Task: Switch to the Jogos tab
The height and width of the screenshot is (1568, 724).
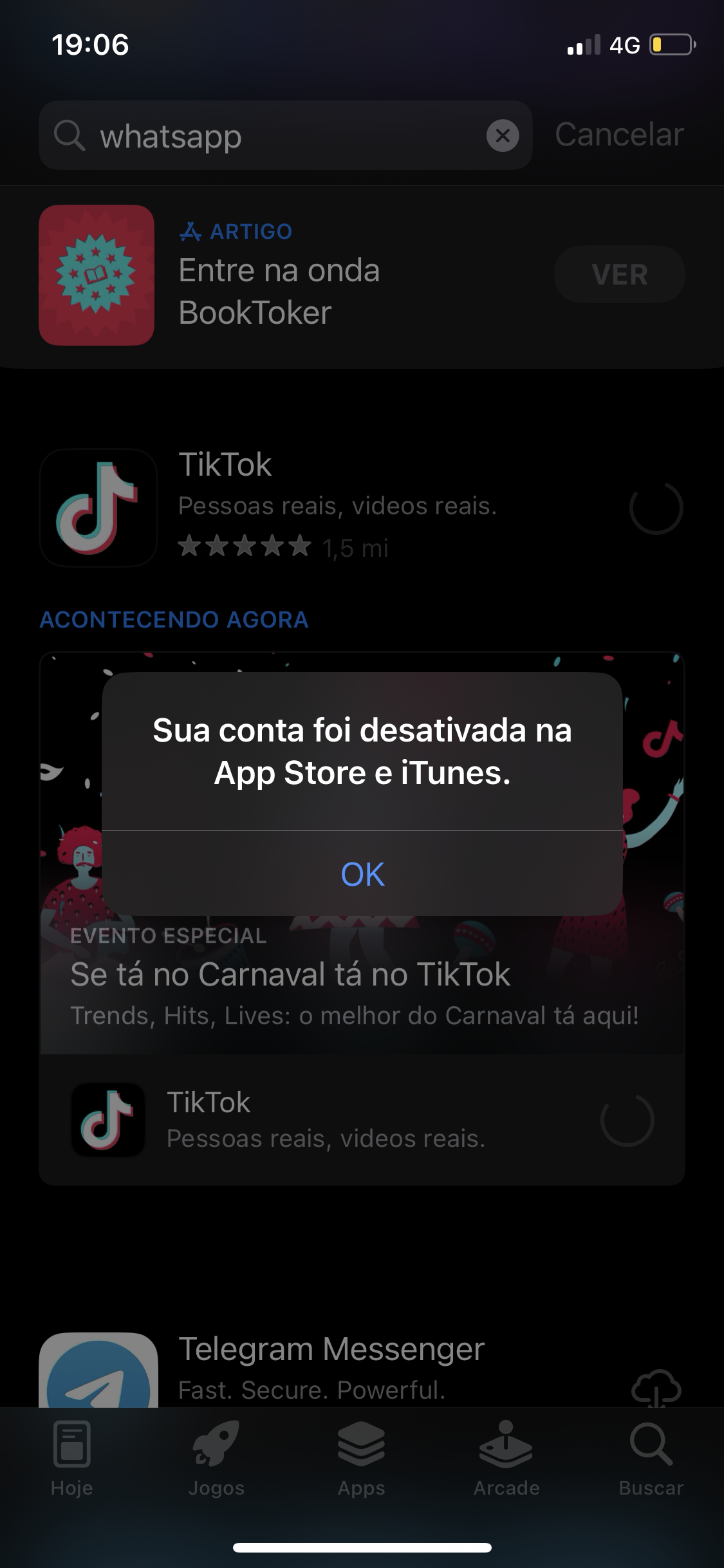Action: point(216,1459)
